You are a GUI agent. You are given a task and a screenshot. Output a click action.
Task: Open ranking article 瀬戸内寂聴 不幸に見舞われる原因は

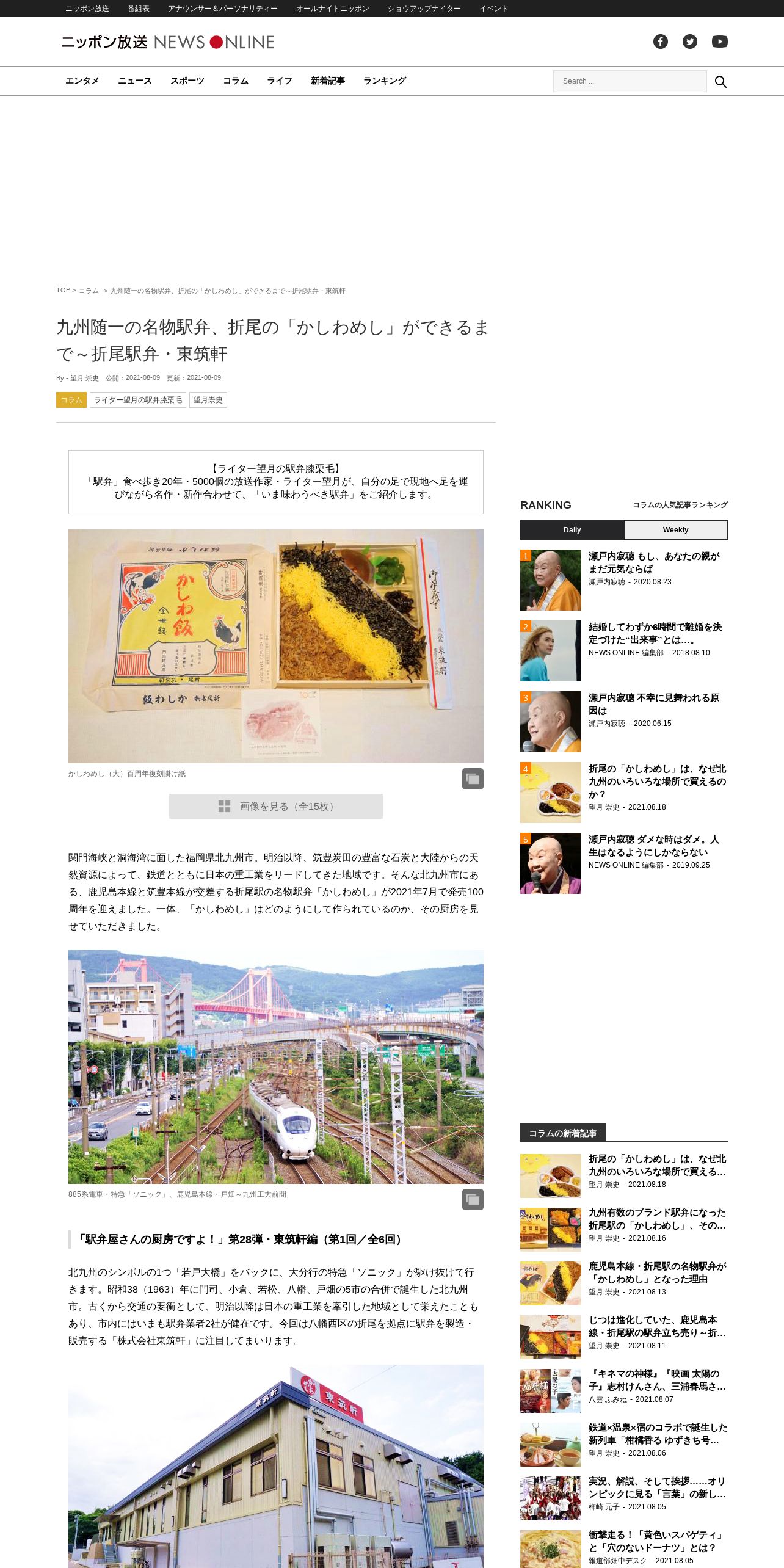(654, 704)
